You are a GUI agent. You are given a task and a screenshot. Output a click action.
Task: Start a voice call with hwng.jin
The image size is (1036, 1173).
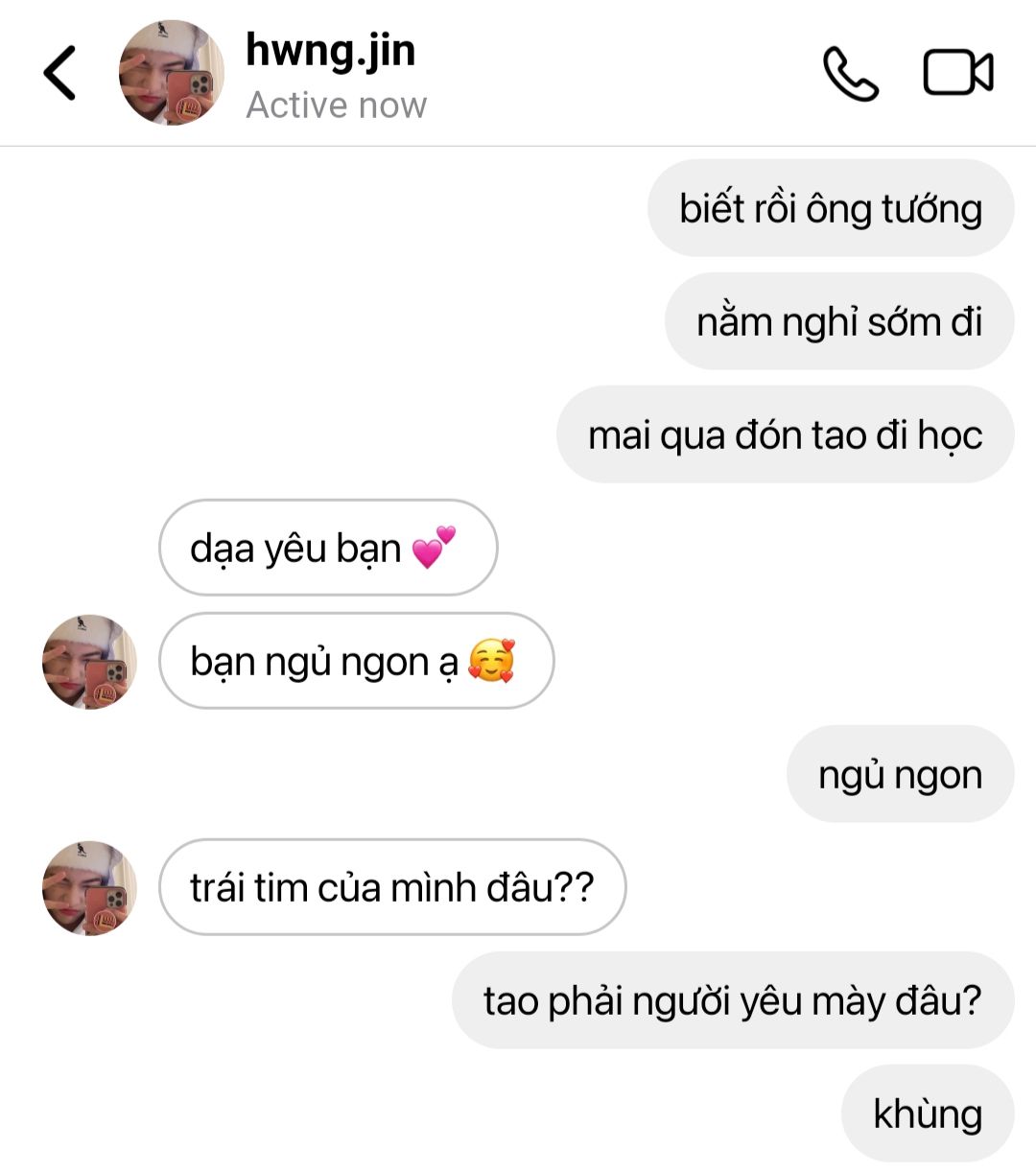tap(850, 74)
